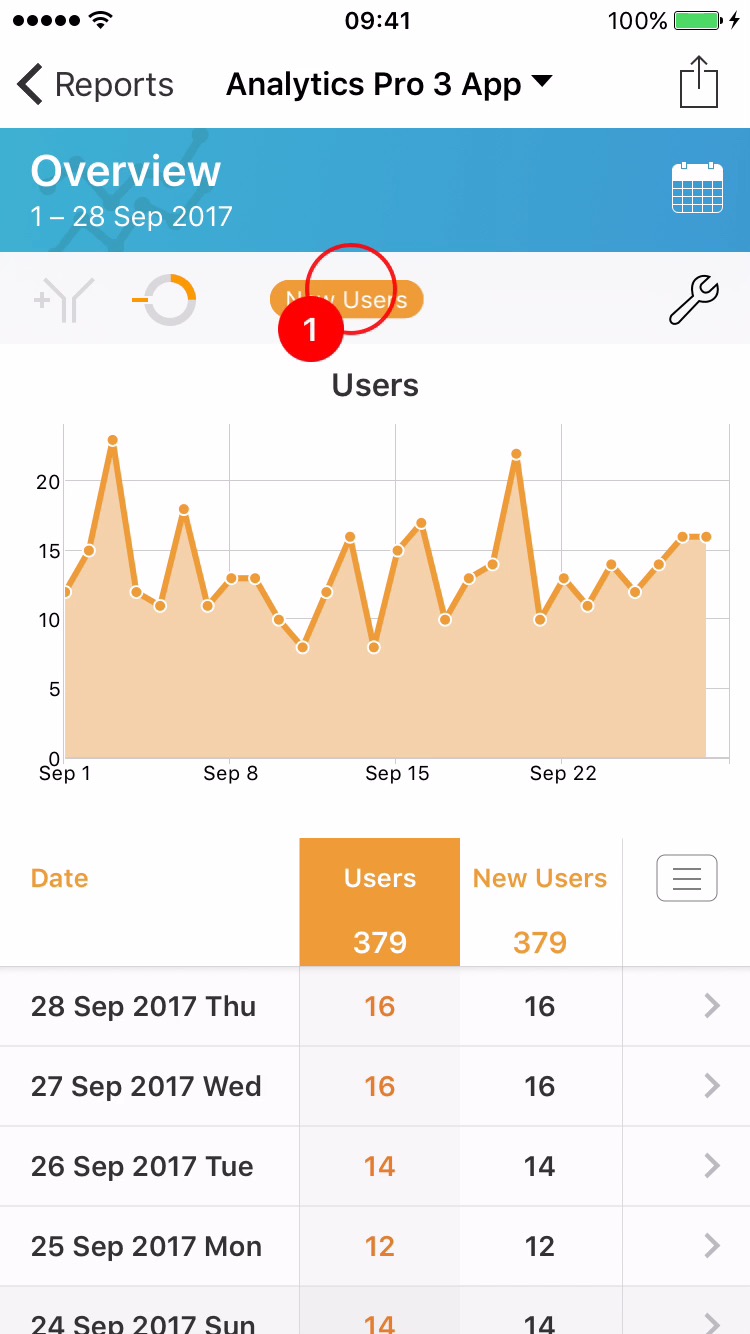750x1334 pixels.
Task: Add a segment with the filter icon
Action: coord(64,300)
